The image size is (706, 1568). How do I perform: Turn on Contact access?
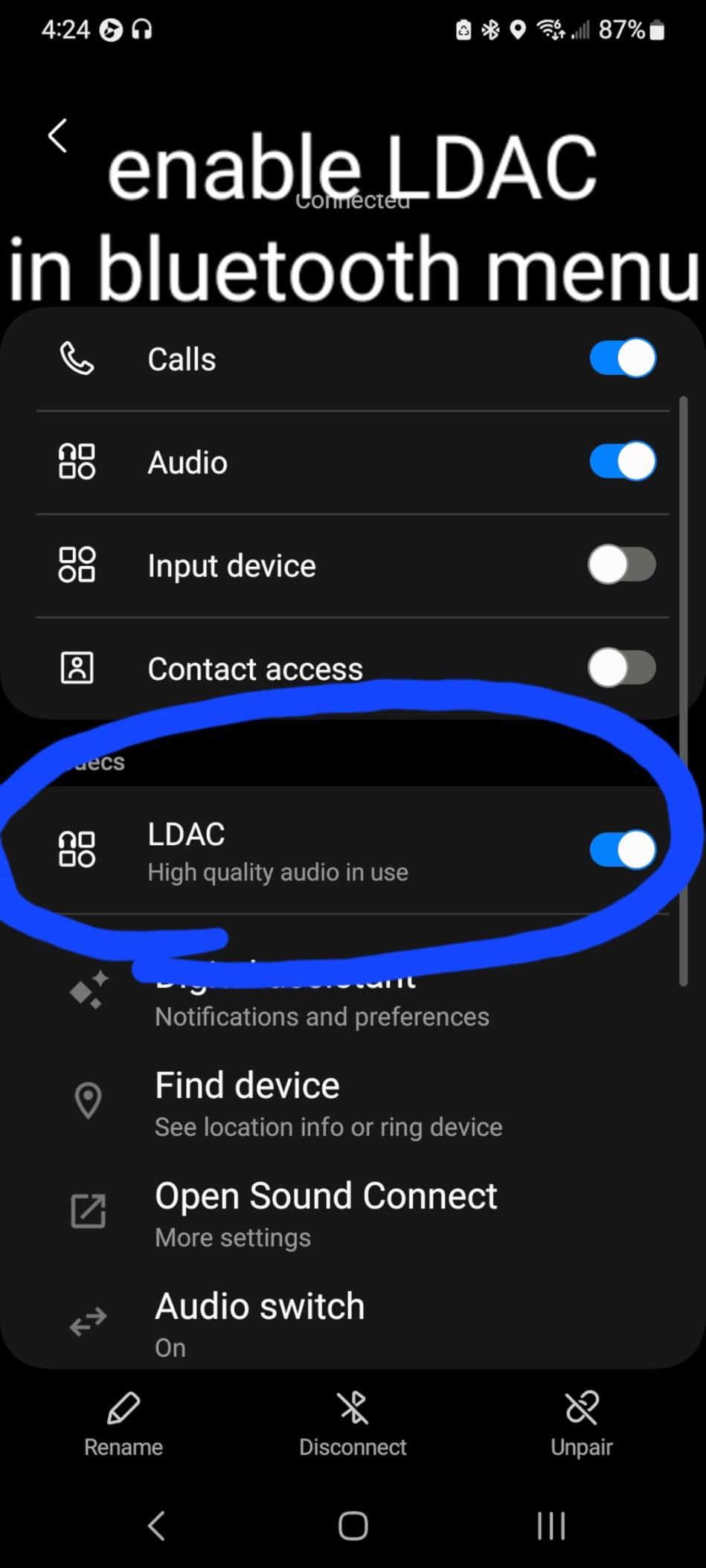[x=622, y=668]
